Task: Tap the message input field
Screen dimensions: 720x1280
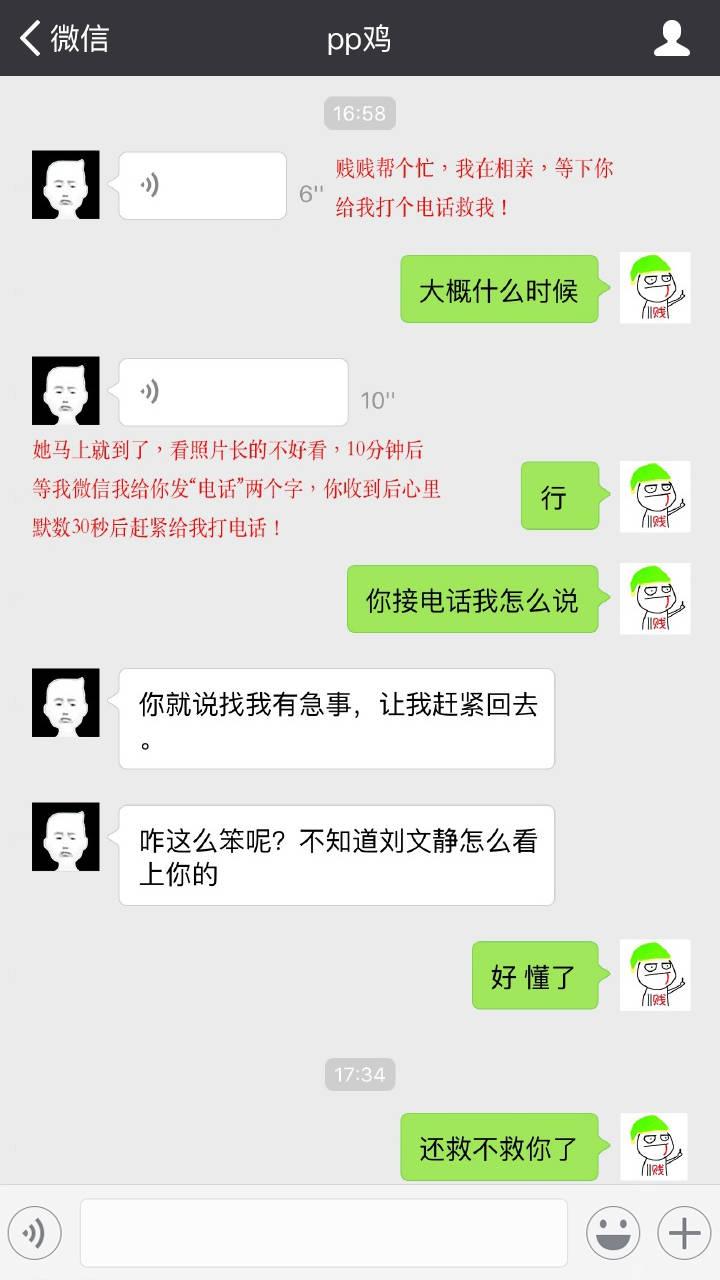Action: point(320,1232)
